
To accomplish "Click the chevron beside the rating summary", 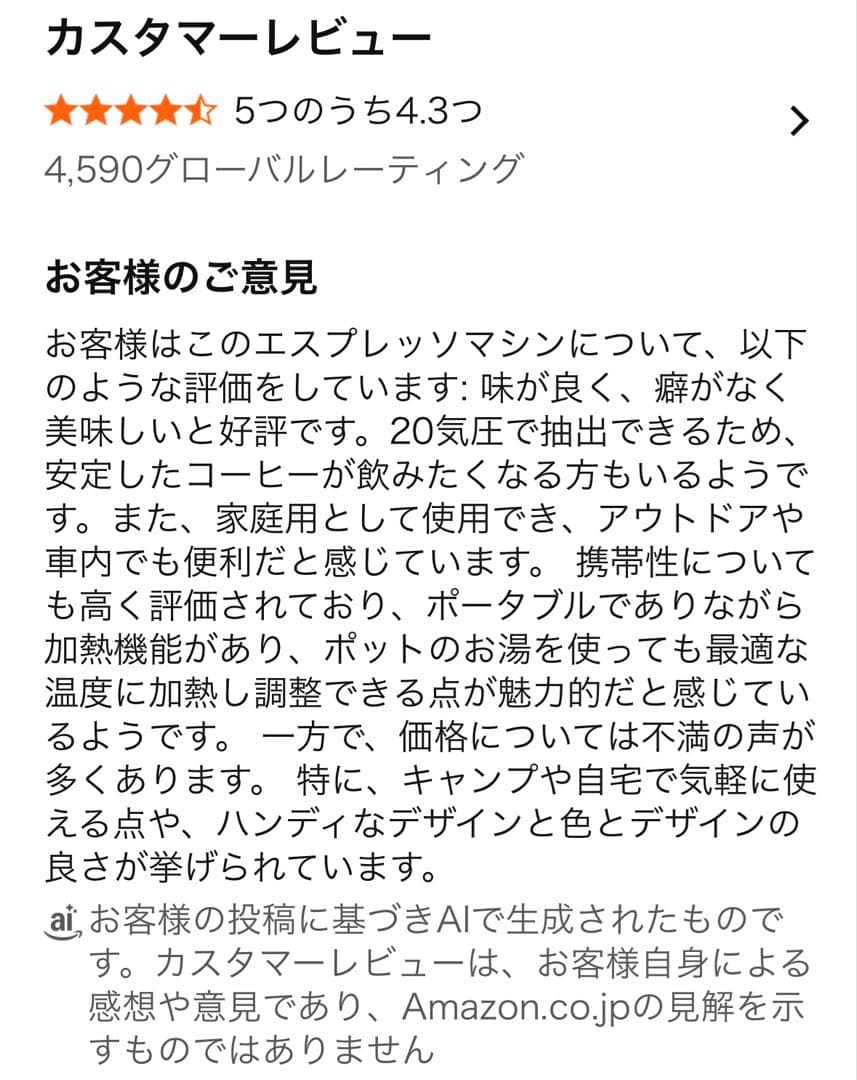I will click(x=799, y=119).
